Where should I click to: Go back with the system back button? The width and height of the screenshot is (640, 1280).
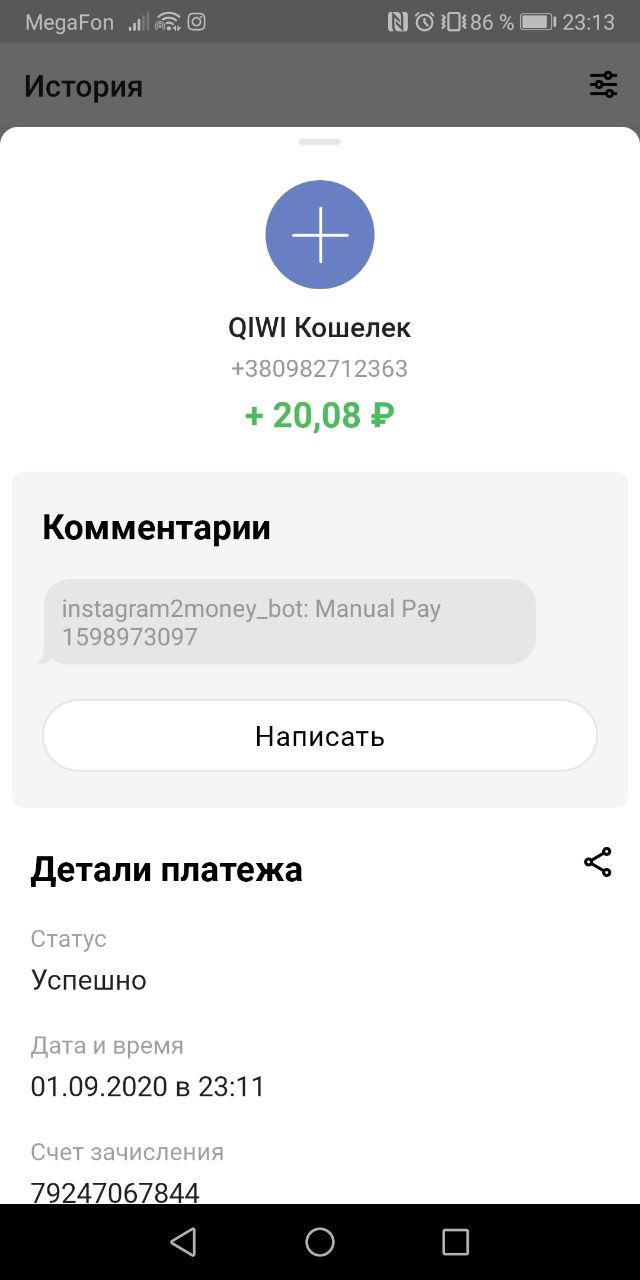[183, 1242]
